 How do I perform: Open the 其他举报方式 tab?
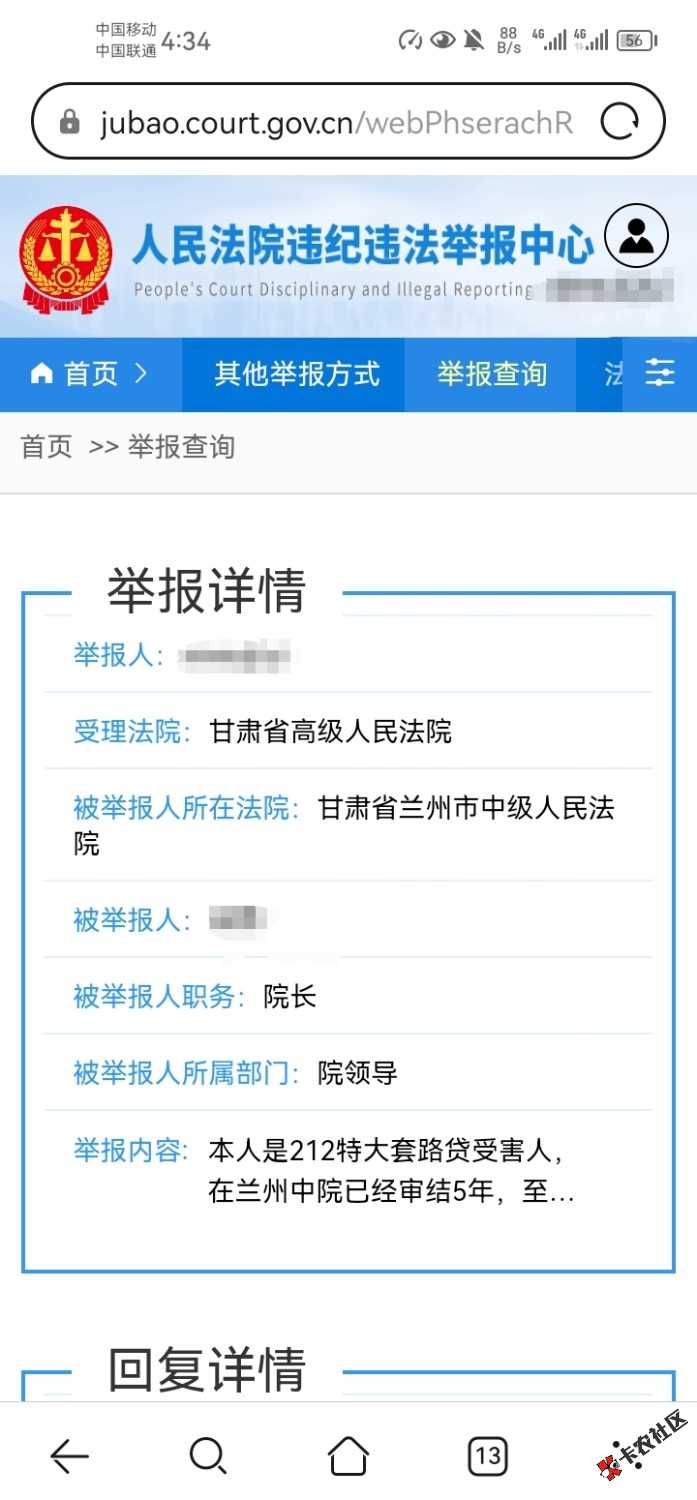point(296,374)
